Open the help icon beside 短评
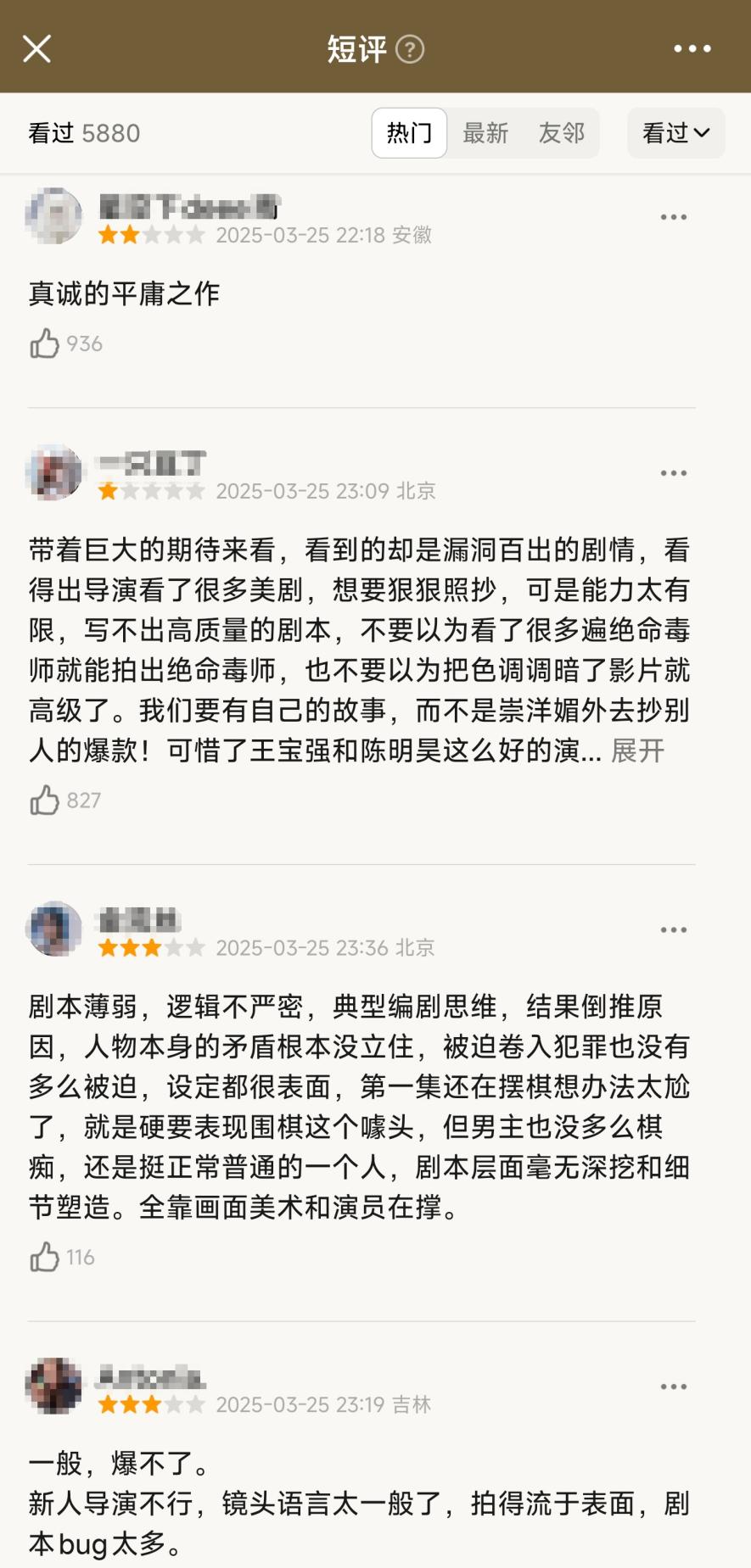This screenshot has height=1568, width=751. (x=410, y=49)
